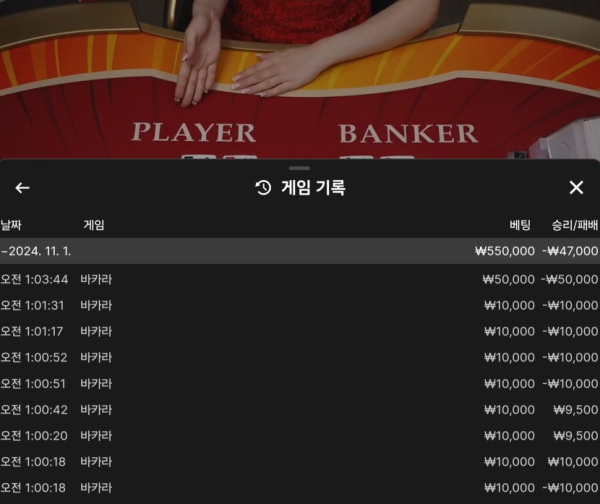600x504 pixels.
Task: Go back from the game history panel
Action: (22, 188)
